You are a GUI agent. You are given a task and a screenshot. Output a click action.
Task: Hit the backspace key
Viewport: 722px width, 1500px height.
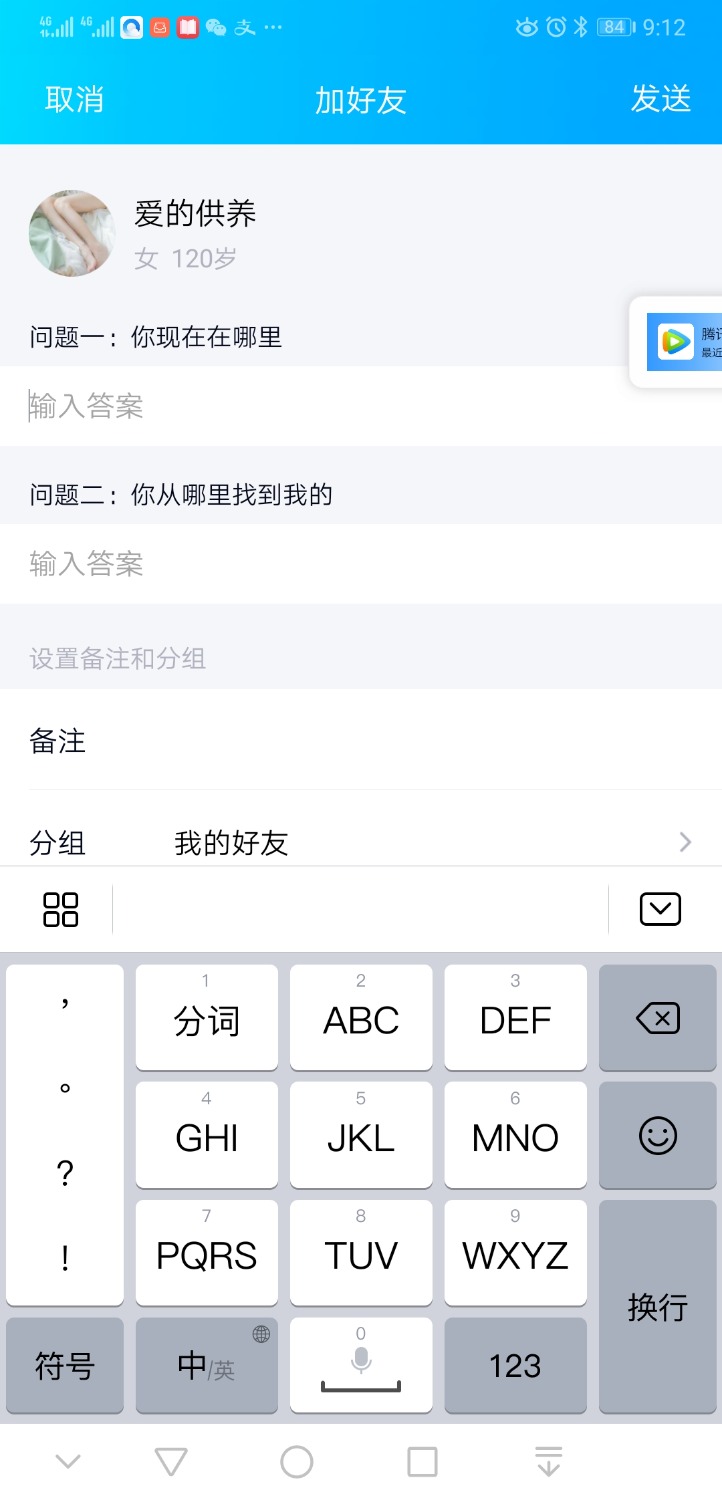tap(657, 1018)
